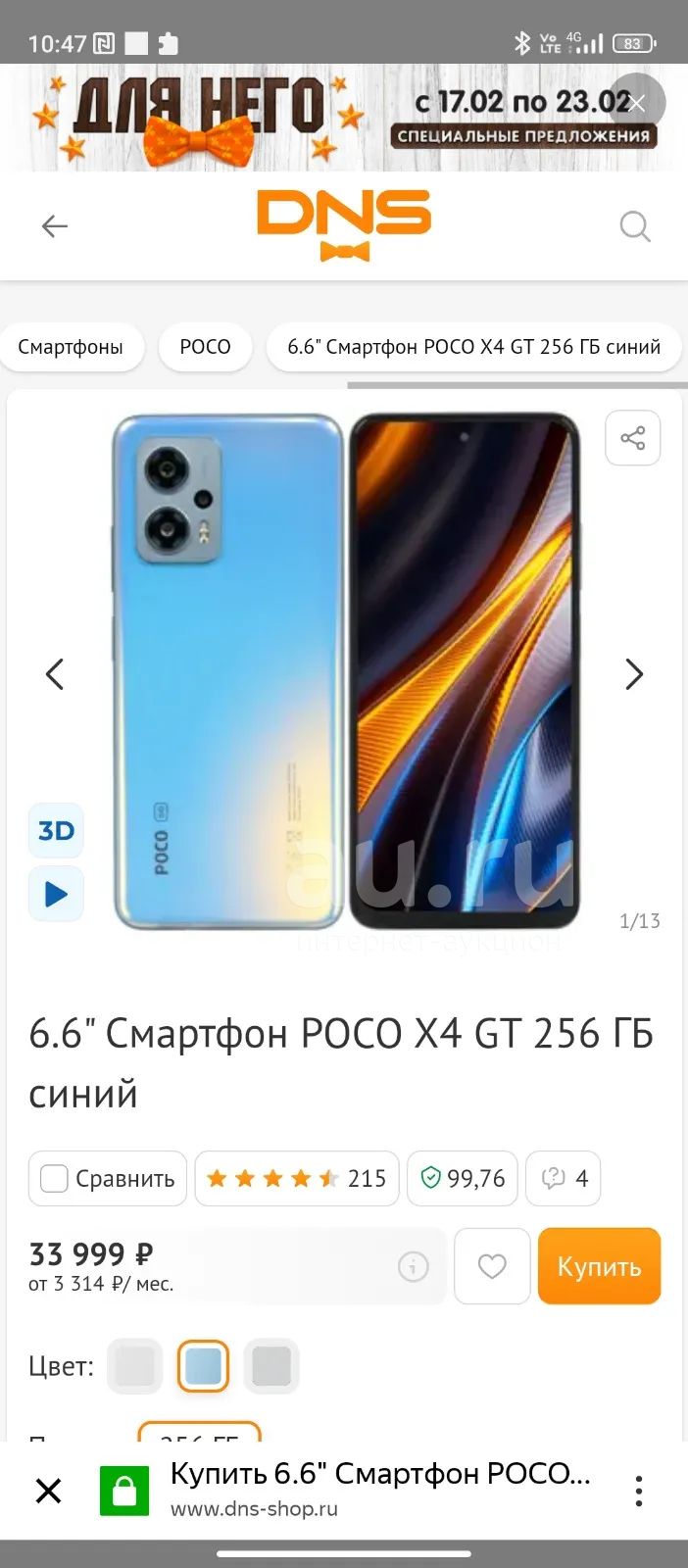Show the previous product photo
The image size is (688, 1568).
[55, 674]
